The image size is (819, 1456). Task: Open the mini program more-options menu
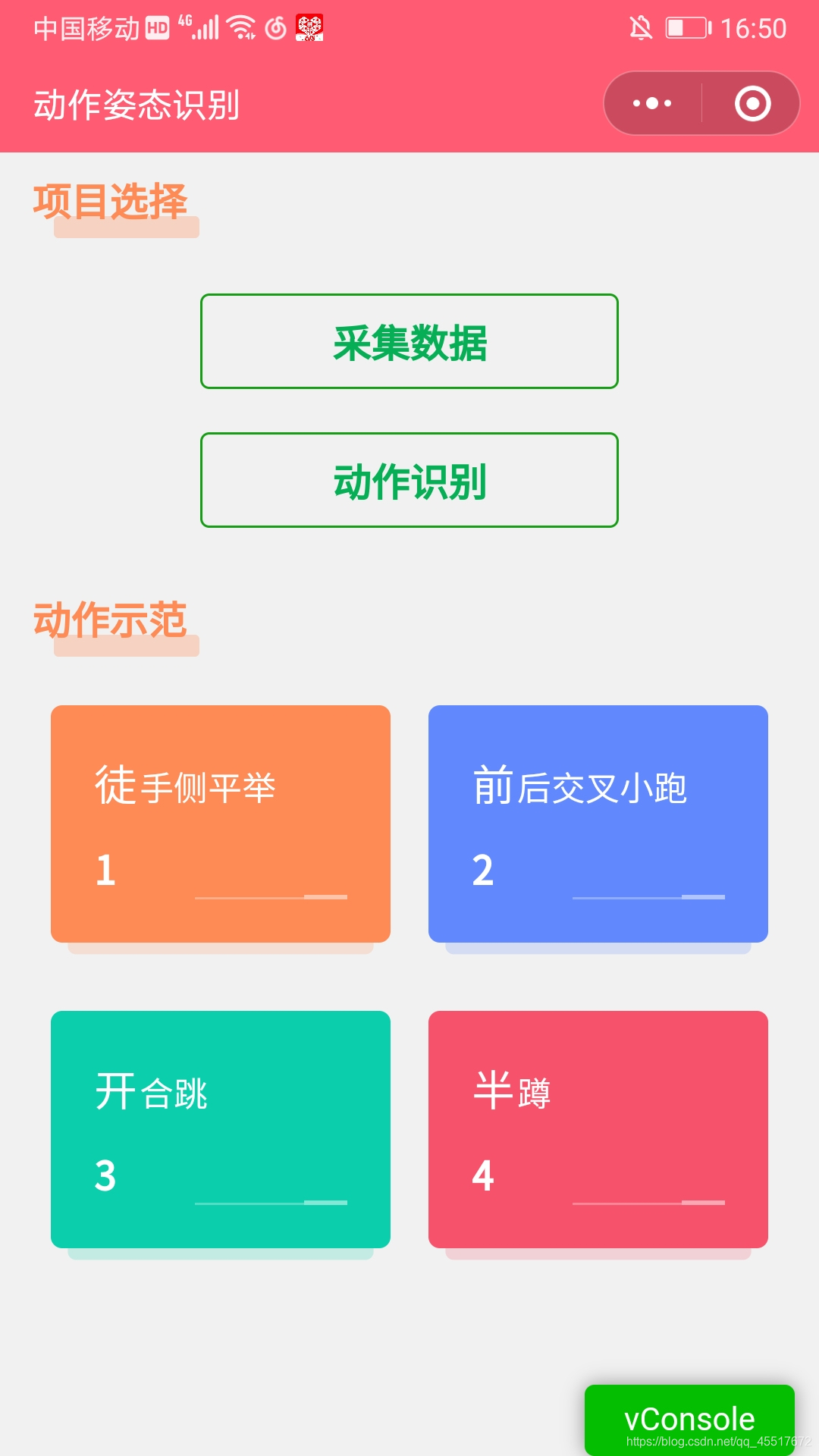[652, 103]
